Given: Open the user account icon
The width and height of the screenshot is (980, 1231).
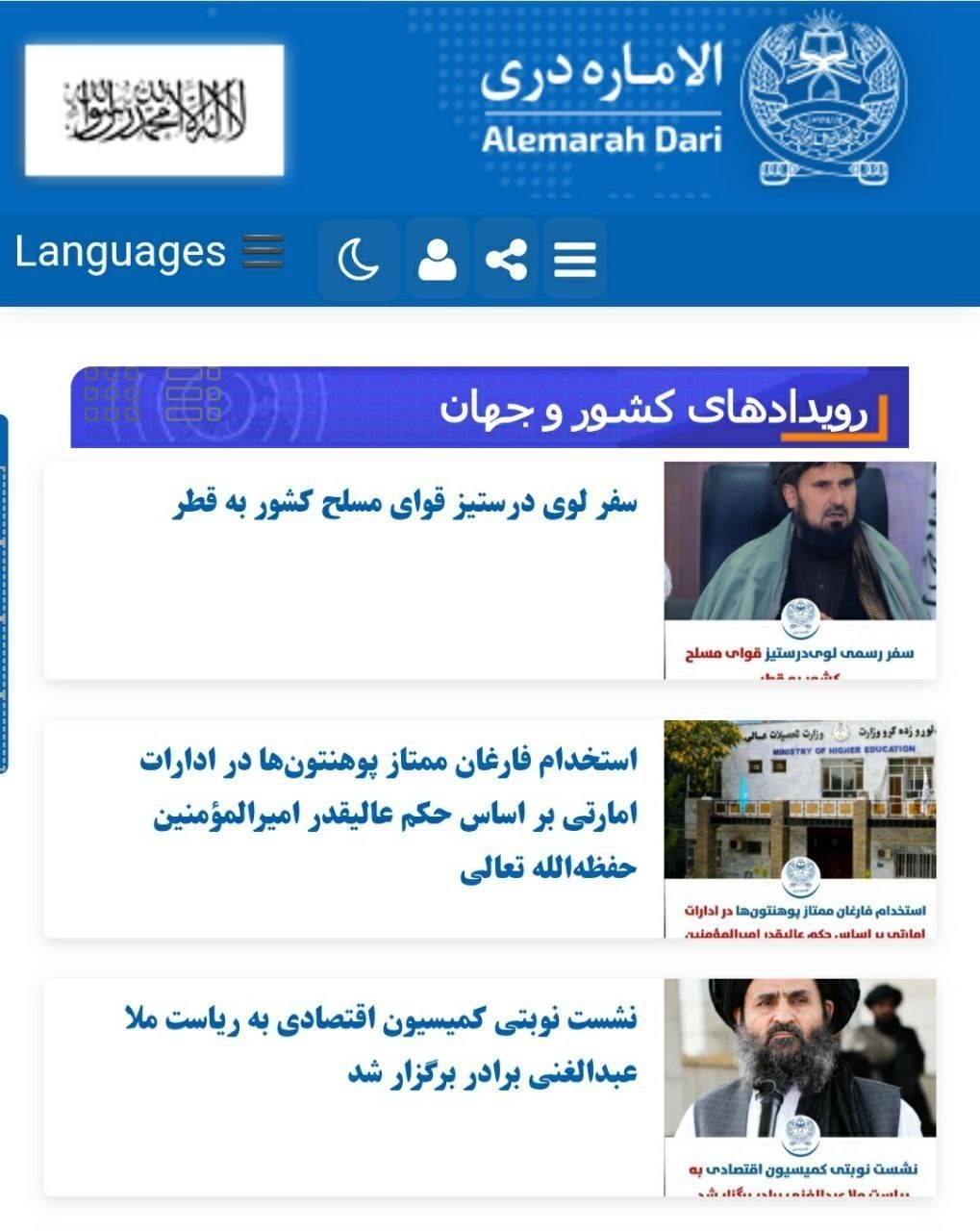Looking at the screenshot, I should [438, 259].
